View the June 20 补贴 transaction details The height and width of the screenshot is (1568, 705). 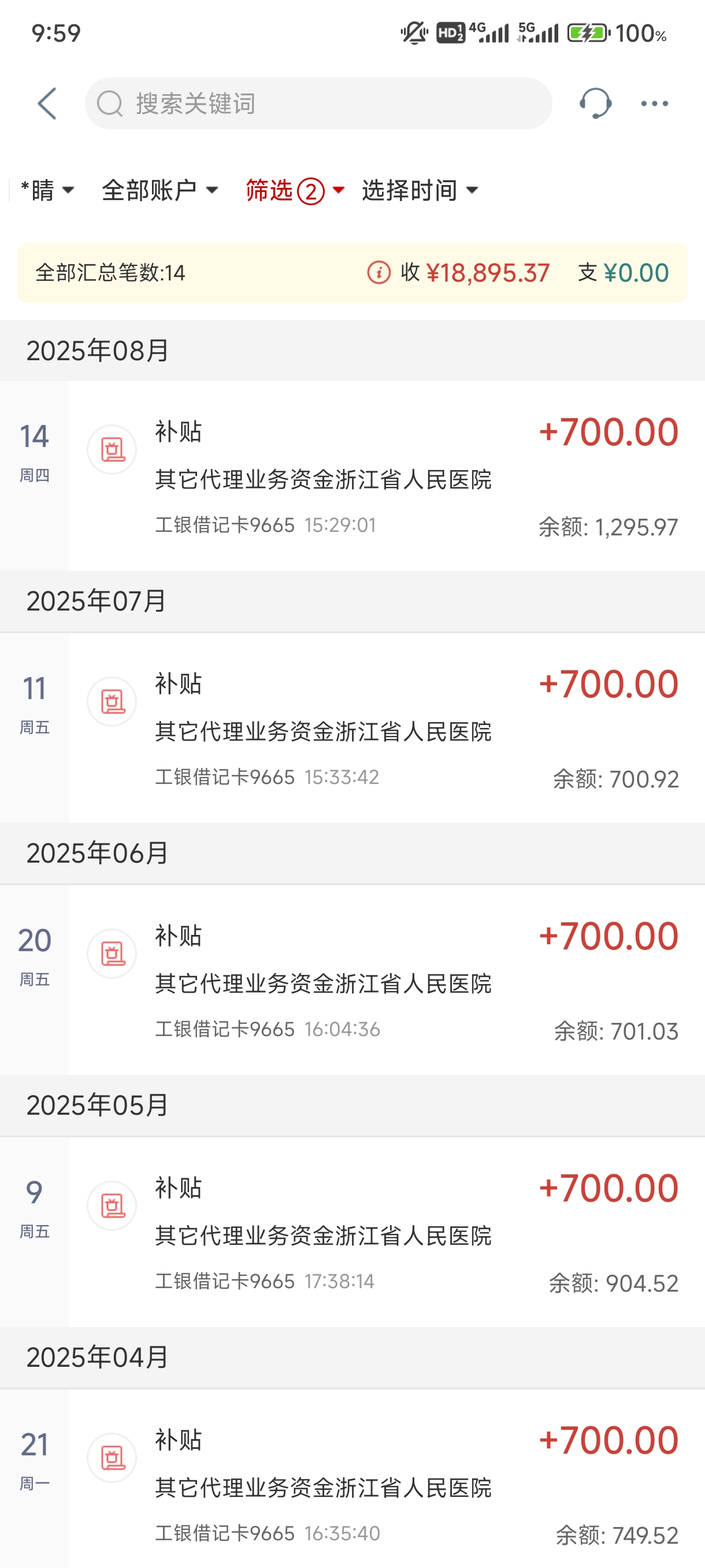pos(385,980)
